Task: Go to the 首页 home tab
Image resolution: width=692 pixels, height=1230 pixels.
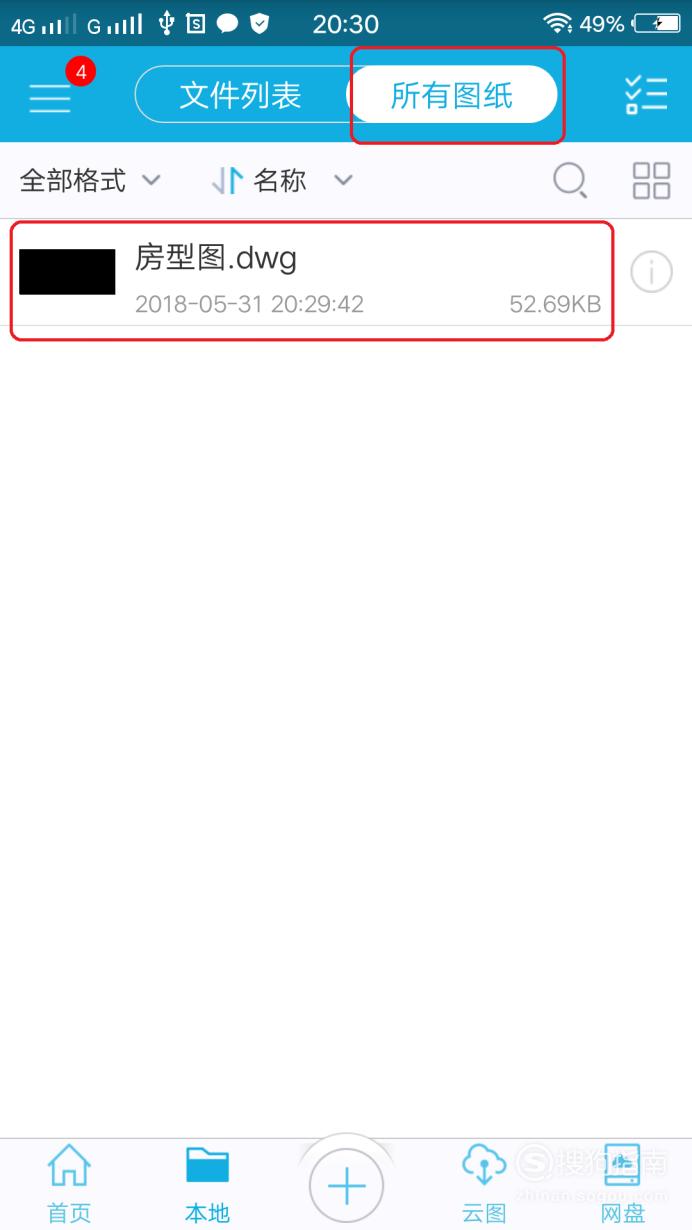Action: tap(69, 1185)
